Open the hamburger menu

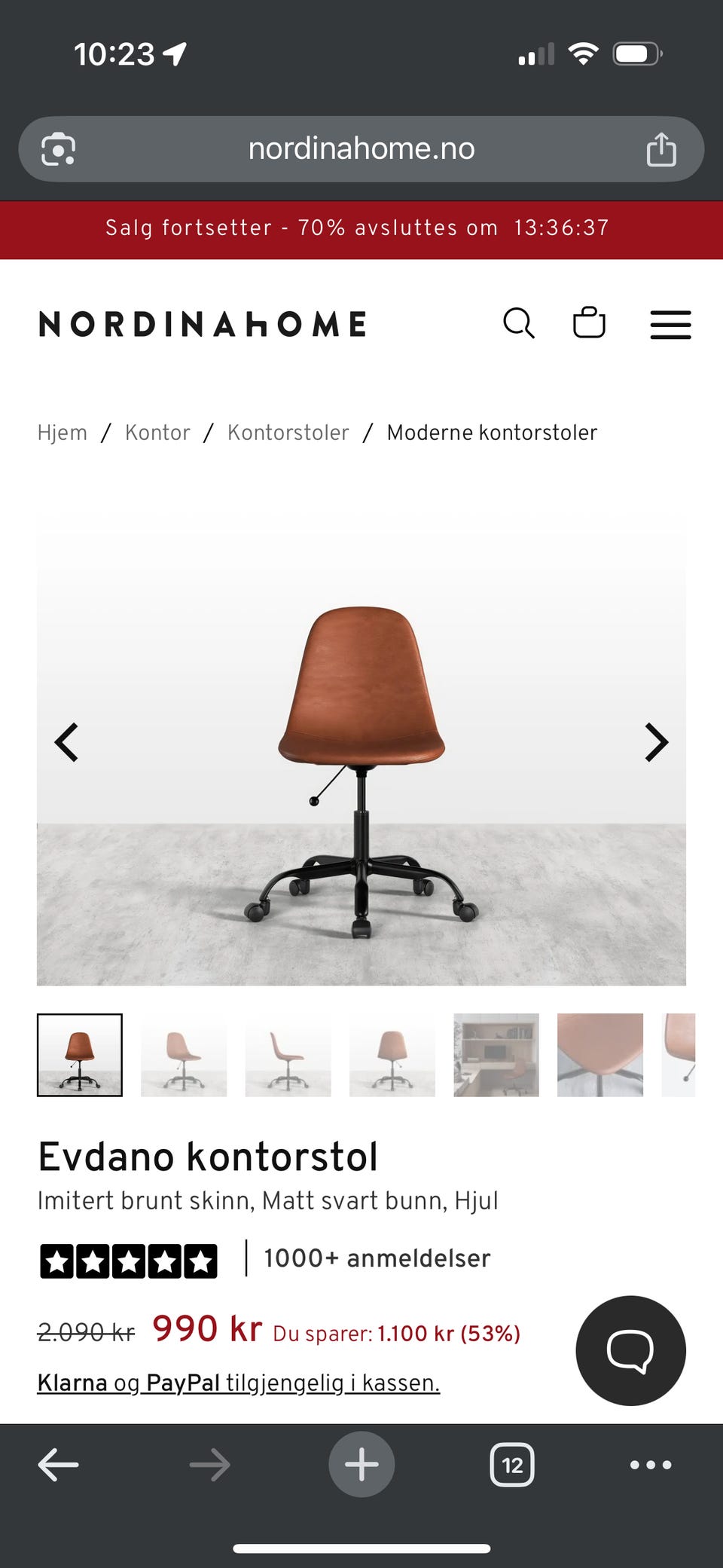pyautogui.click(x=670, y=325)
